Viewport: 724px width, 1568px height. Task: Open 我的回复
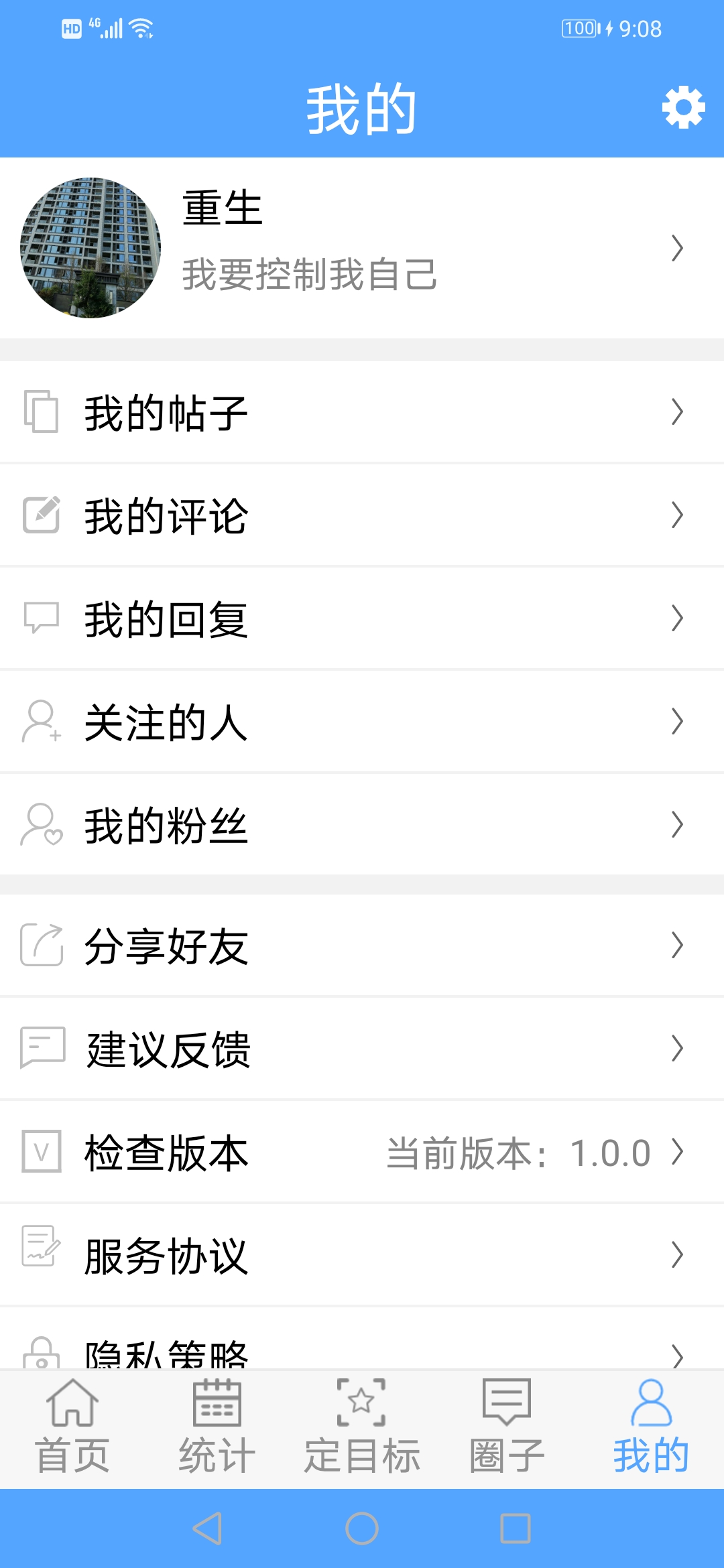(x=362, y=618)
